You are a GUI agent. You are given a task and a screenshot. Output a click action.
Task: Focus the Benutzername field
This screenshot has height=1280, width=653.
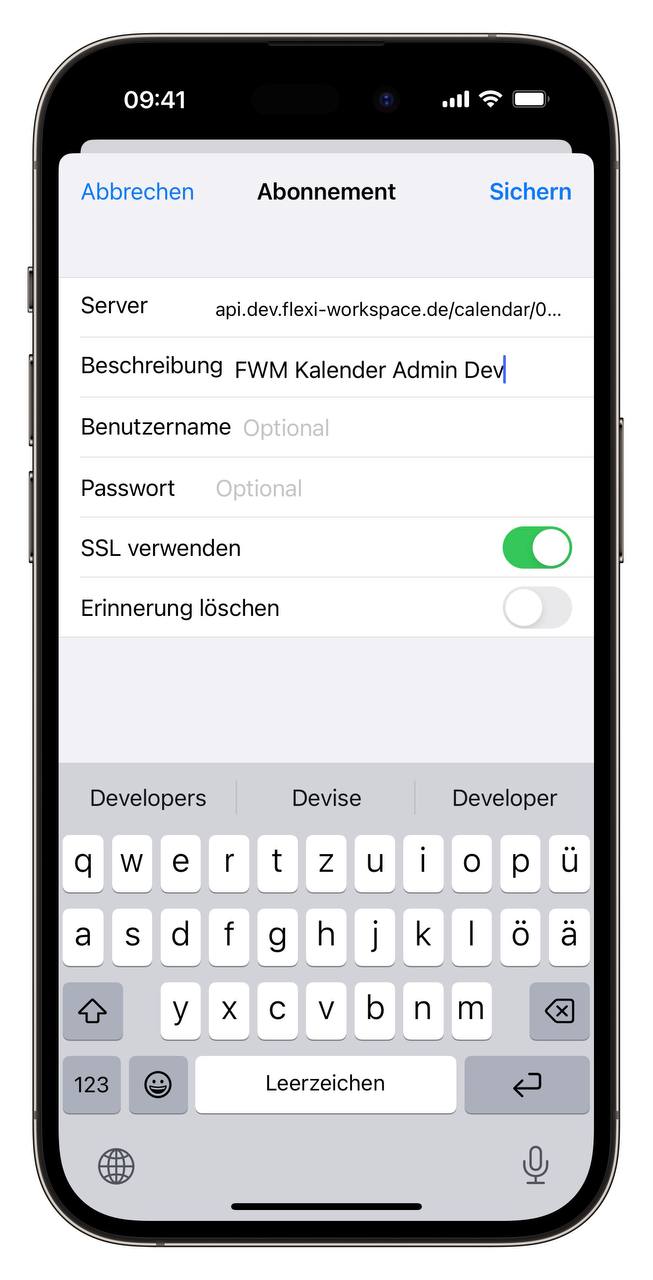(400, 428)
